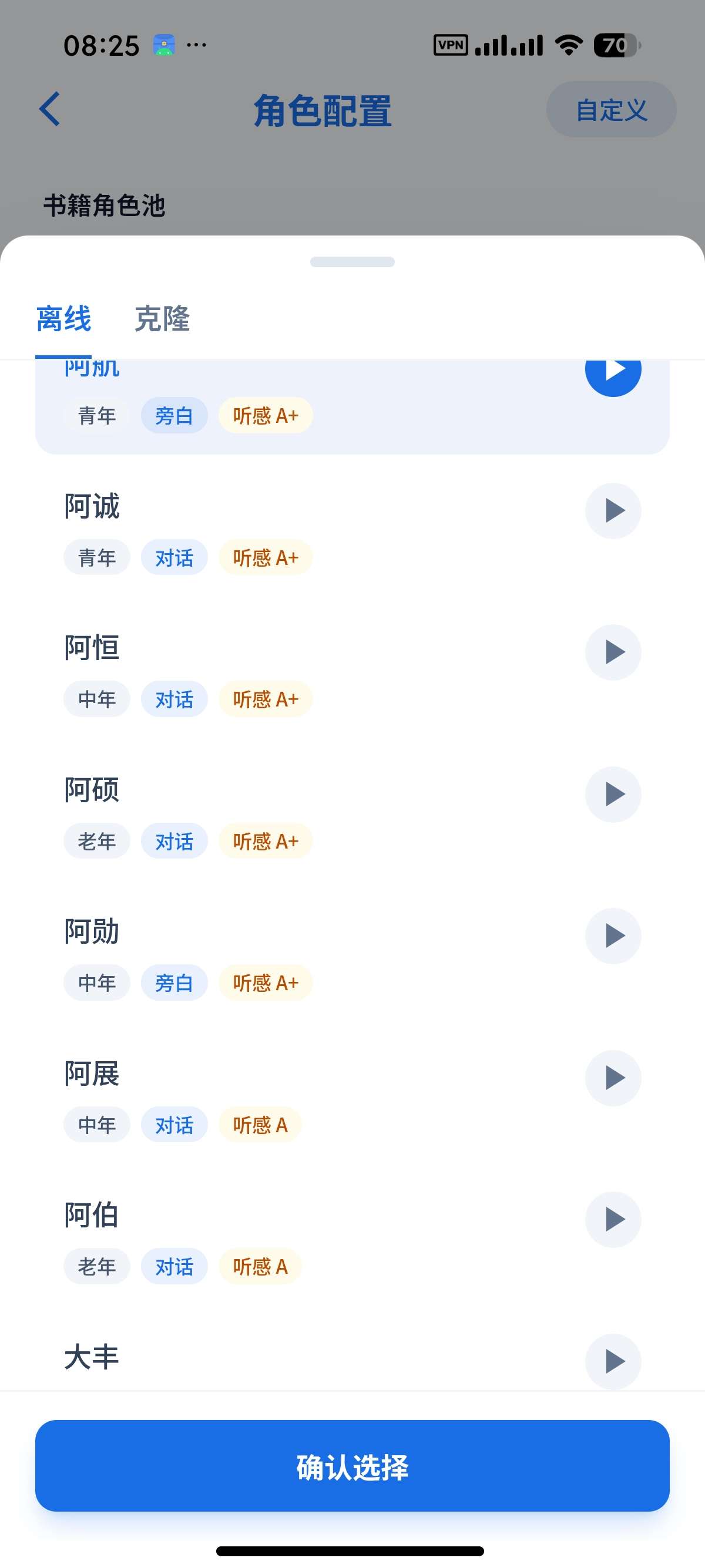705x1568 pixels.
Task: Switch to the 克隆 tab
Action: (162, 319)
